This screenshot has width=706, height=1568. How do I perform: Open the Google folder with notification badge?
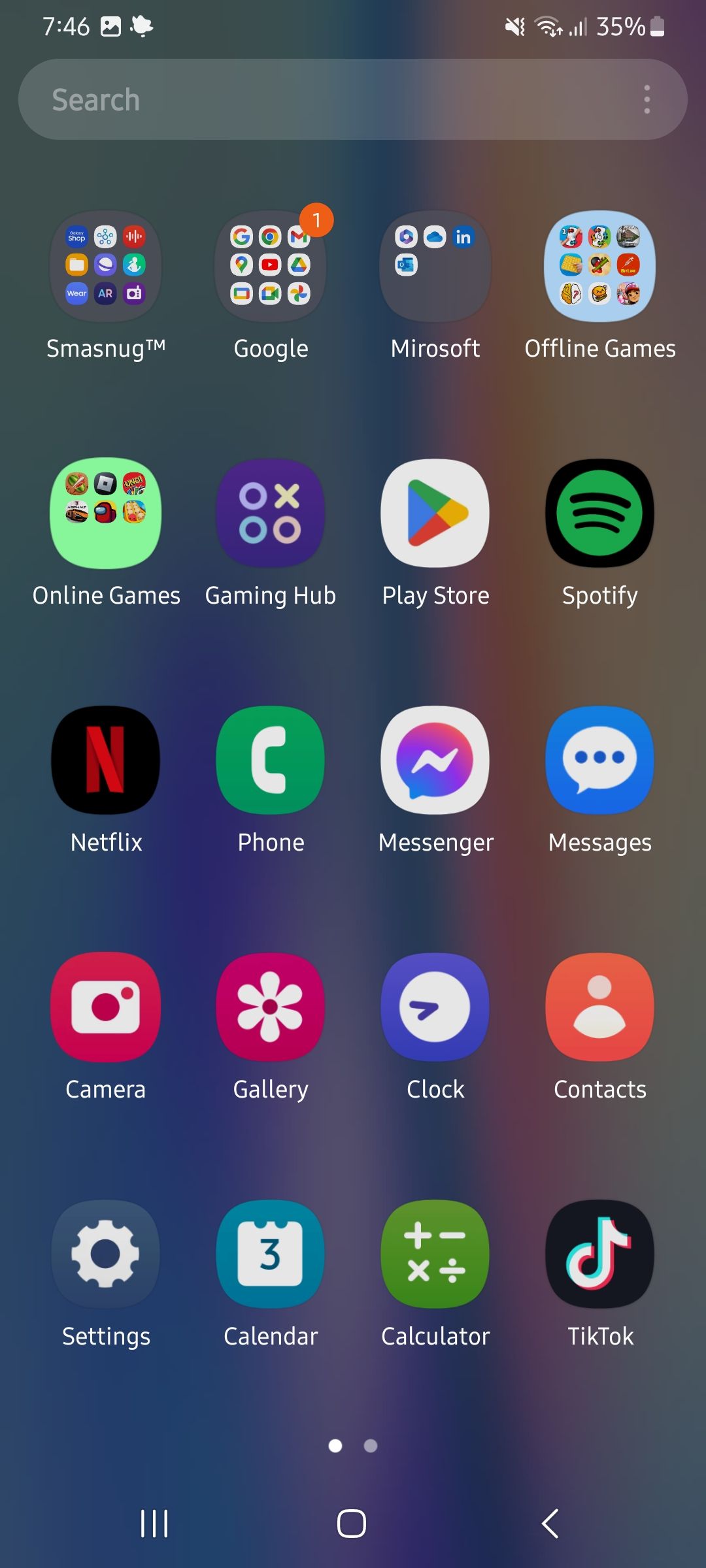coord(270,265)
